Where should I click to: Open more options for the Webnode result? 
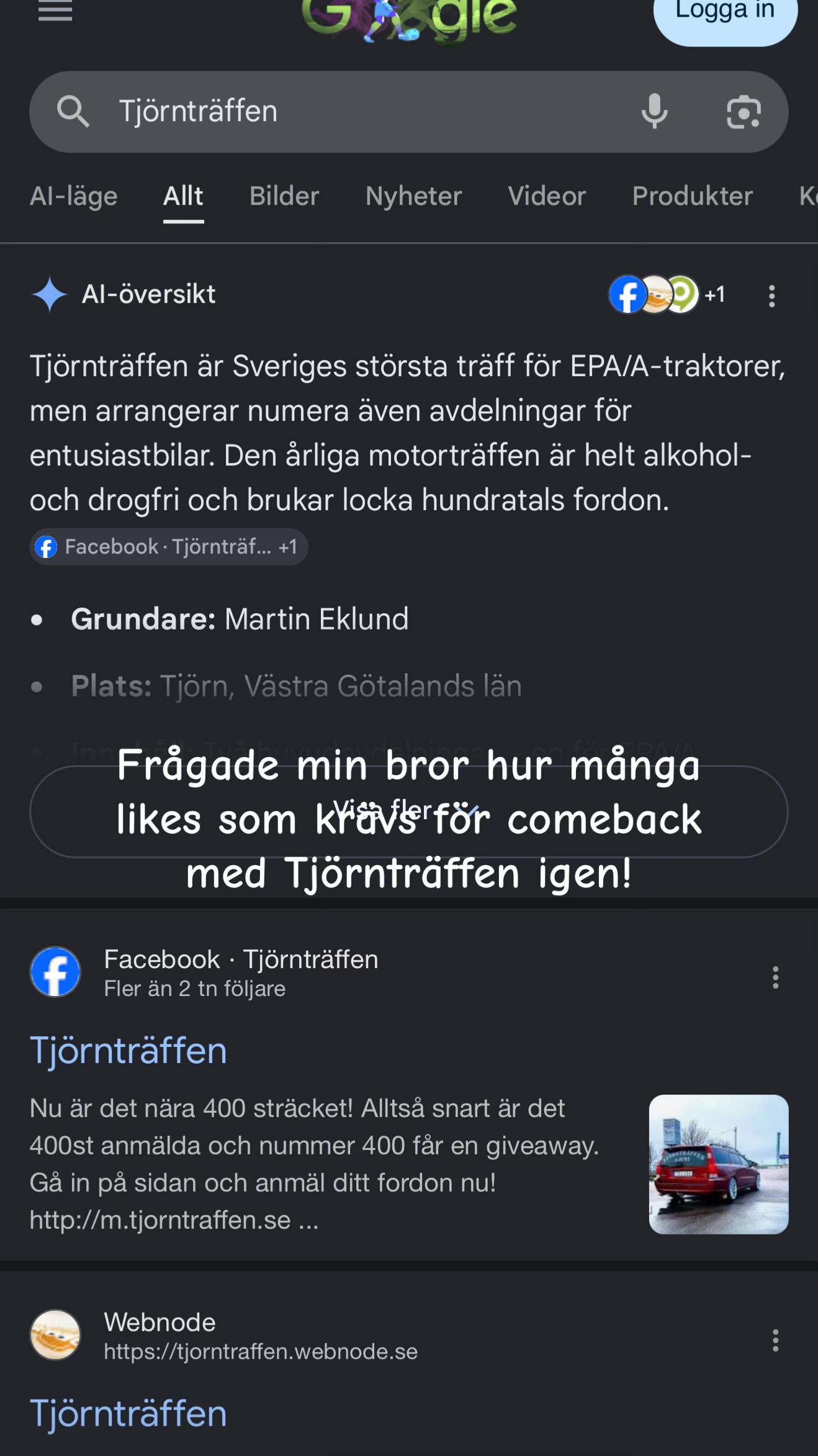click(x=775, y=1341)
